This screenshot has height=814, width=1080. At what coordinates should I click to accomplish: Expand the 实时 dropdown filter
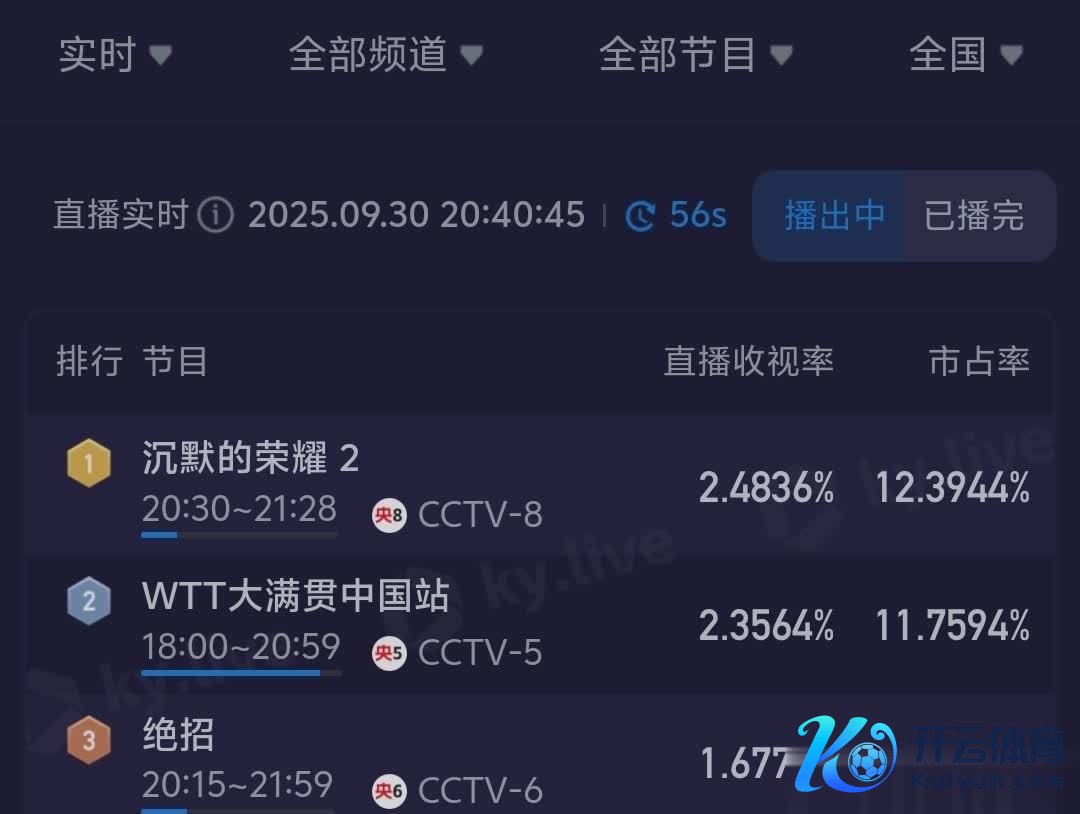114,55
